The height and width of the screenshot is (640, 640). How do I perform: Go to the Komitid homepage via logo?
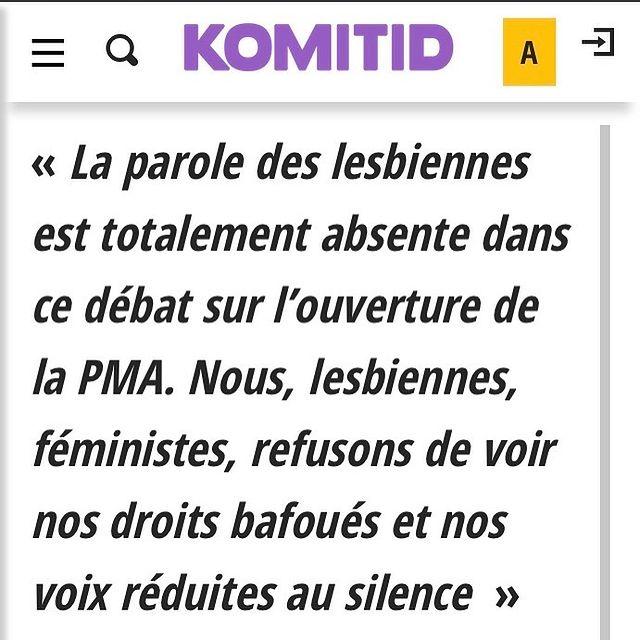click(x=318, y=50)
